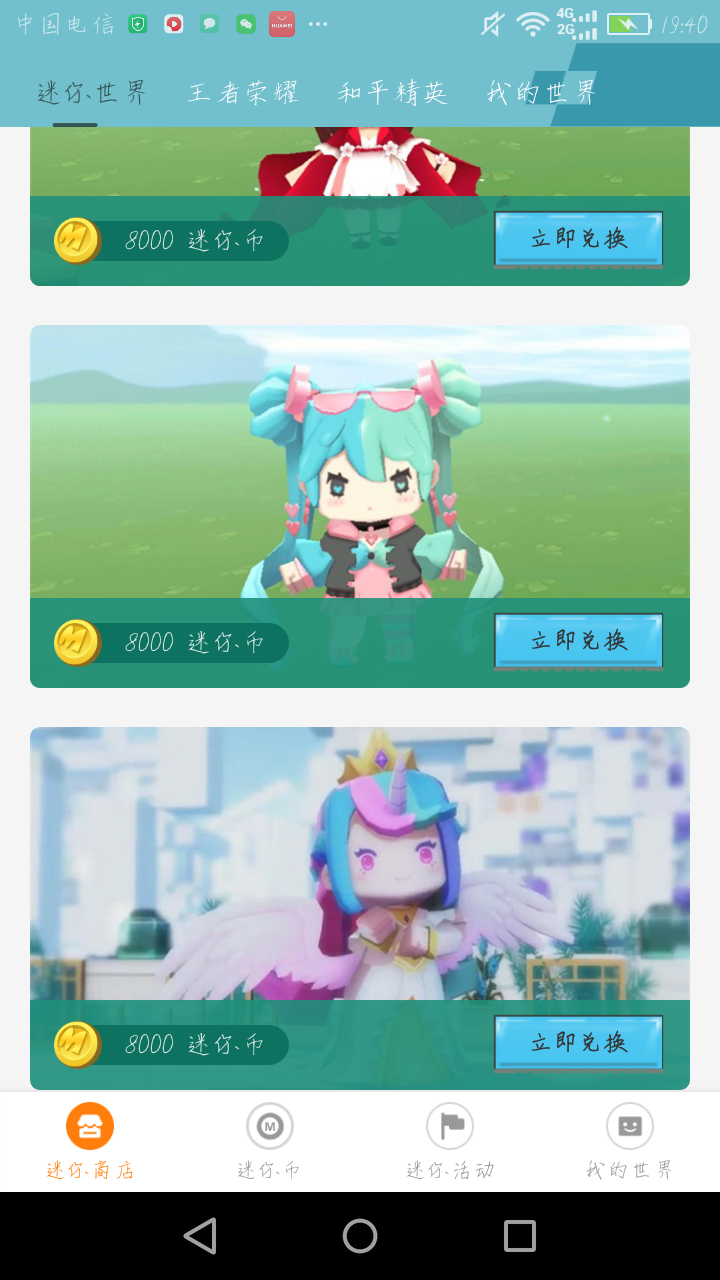720x1280 pixels.
Task: Tap 立即兑换 for the unicorn princess skin
Action: 578,1043
